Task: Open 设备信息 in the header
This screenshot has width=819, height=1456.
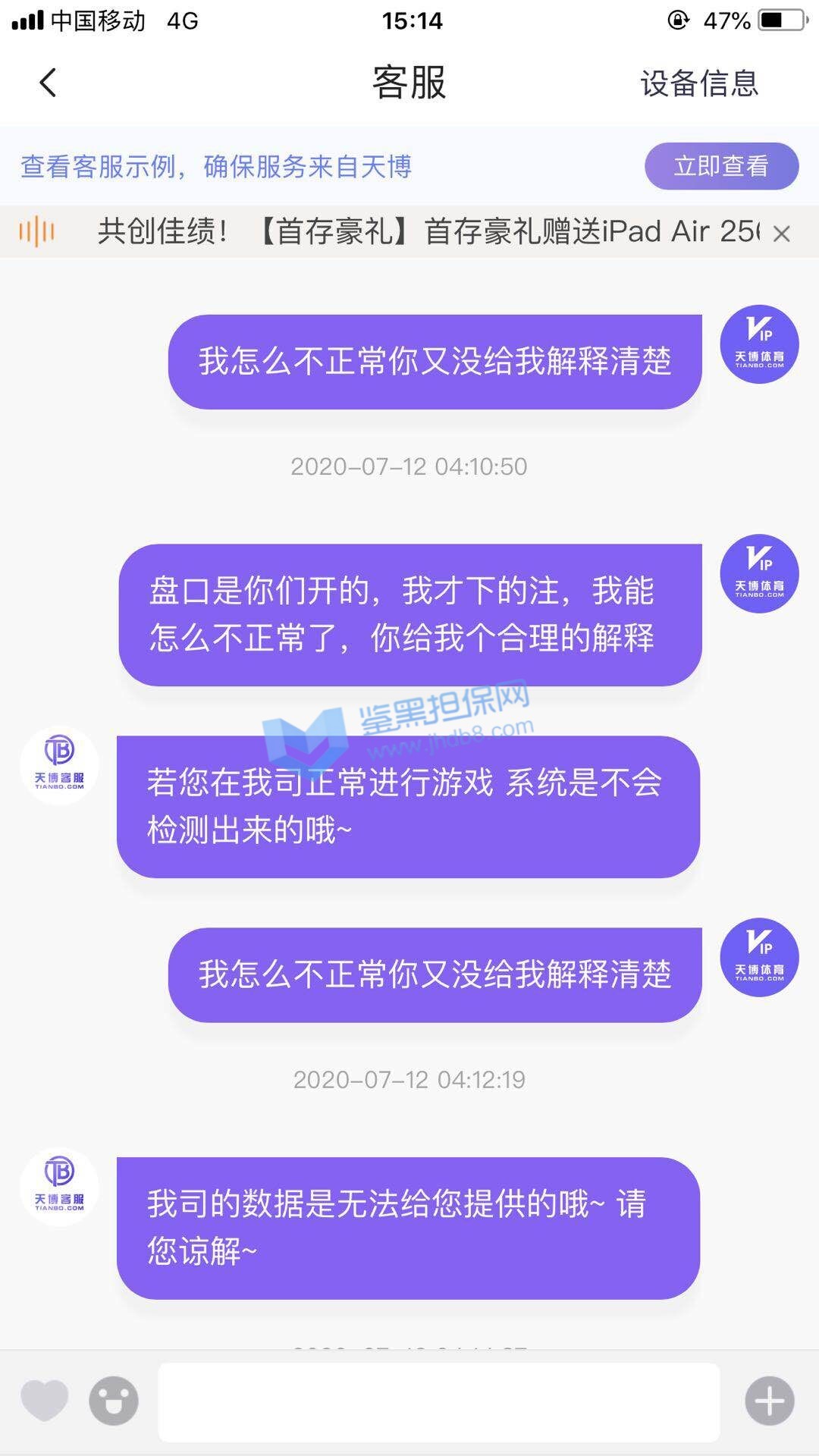Action: point(698,83)
